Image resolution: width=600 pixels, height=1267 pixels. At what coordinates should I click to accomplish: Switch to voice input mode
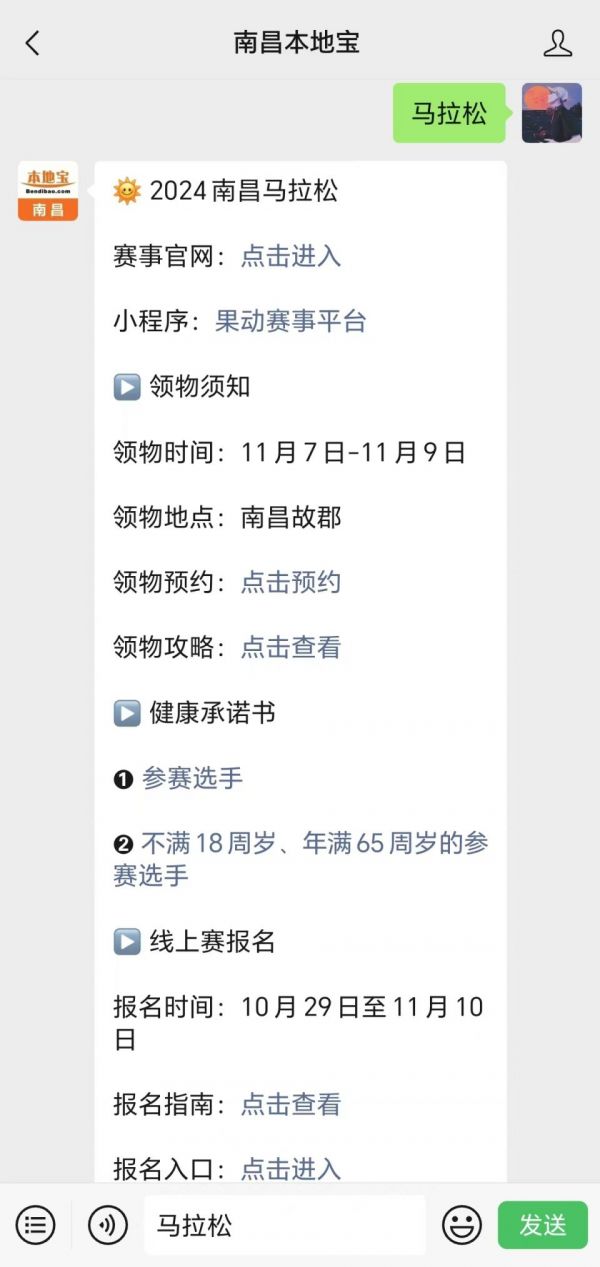coord(108,1224)
